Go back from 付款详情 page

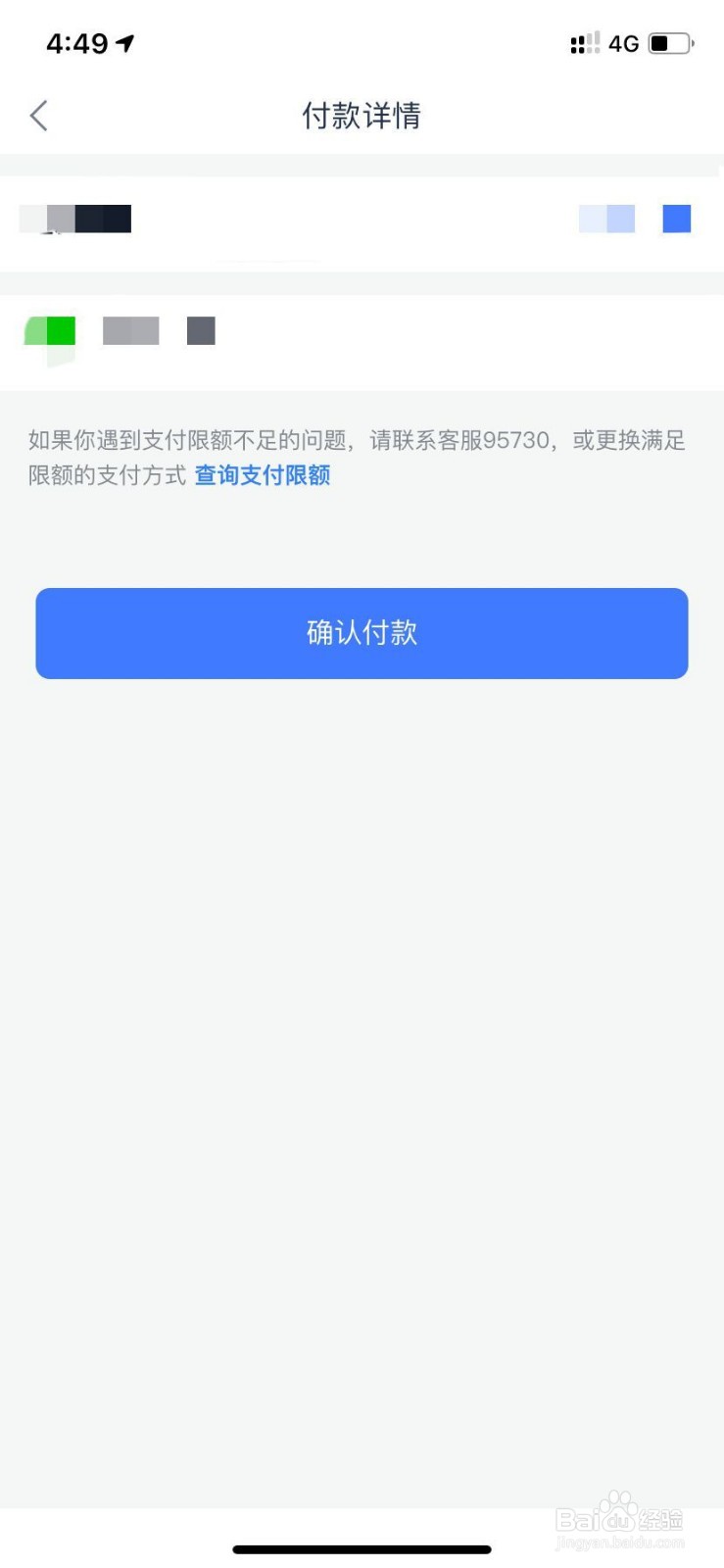click(39, 116)
